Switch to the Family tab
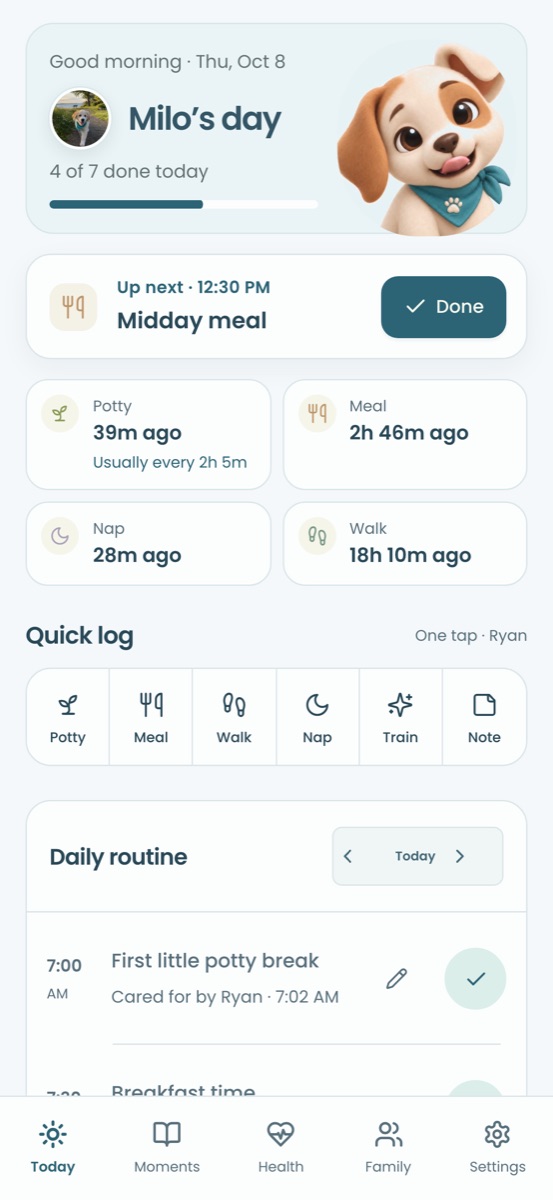Screen dimensions: 553x1200 click(388, 1147)
